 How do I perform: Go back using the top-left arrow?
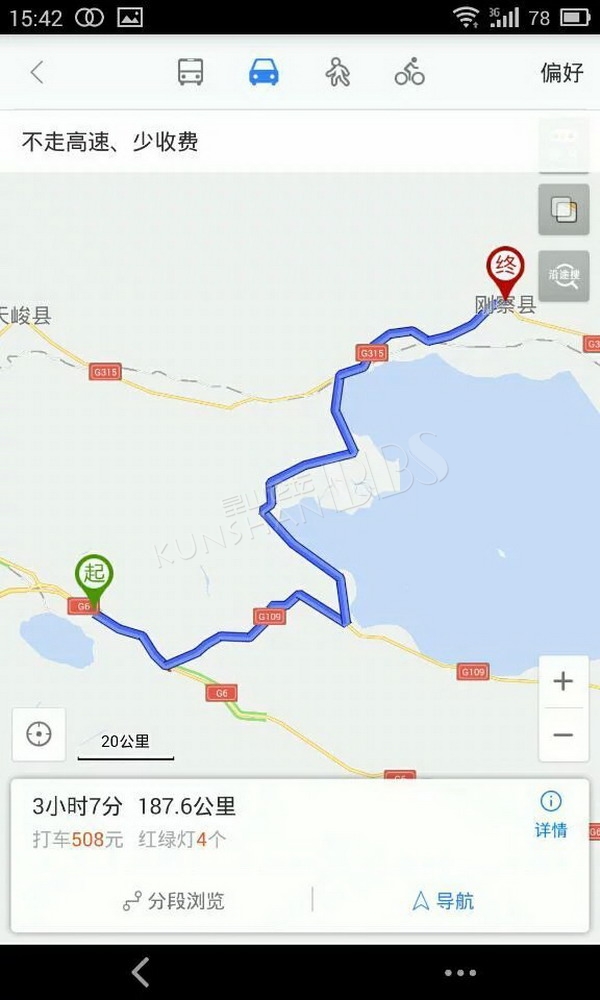pyautogui.click(x=37, y=72)
